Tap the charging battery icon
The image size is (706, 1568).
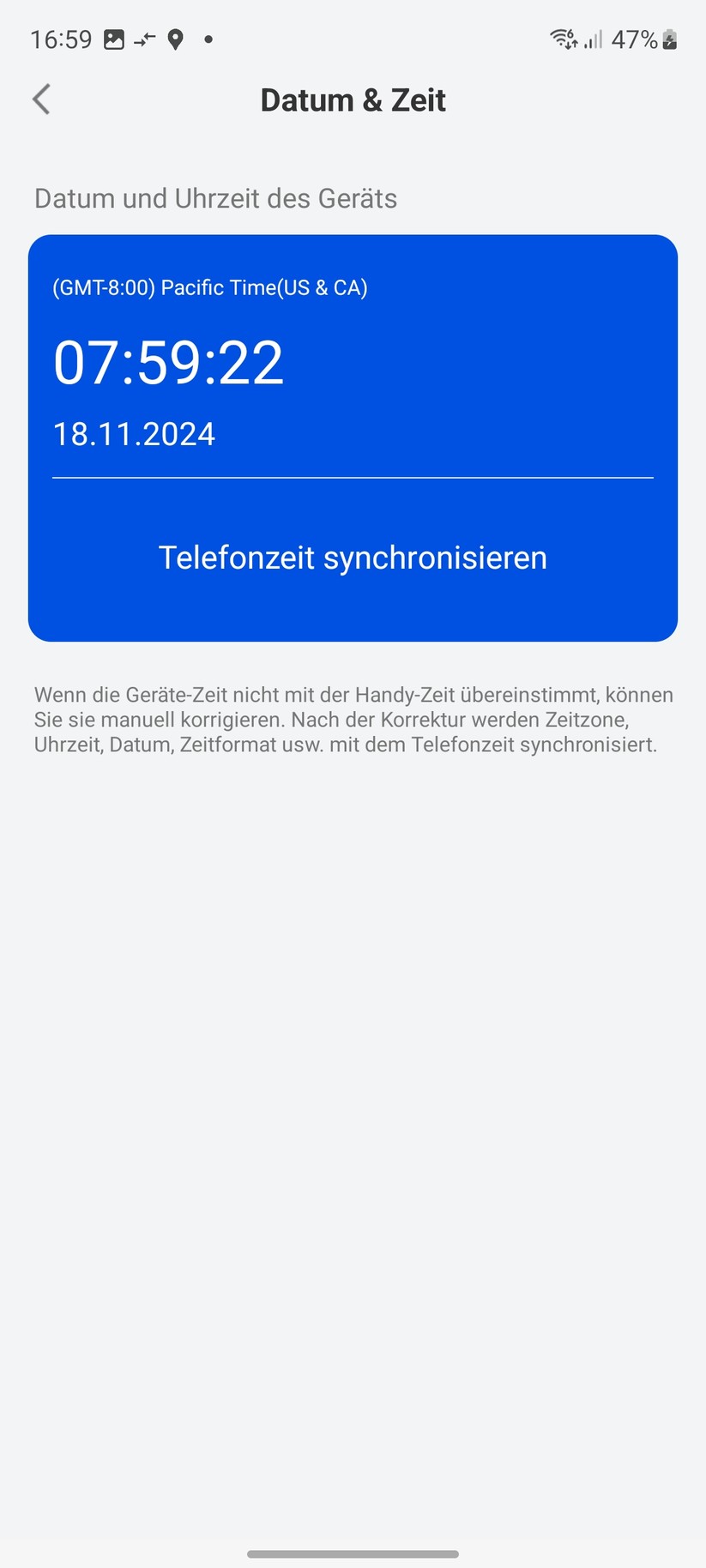point(668,39)
